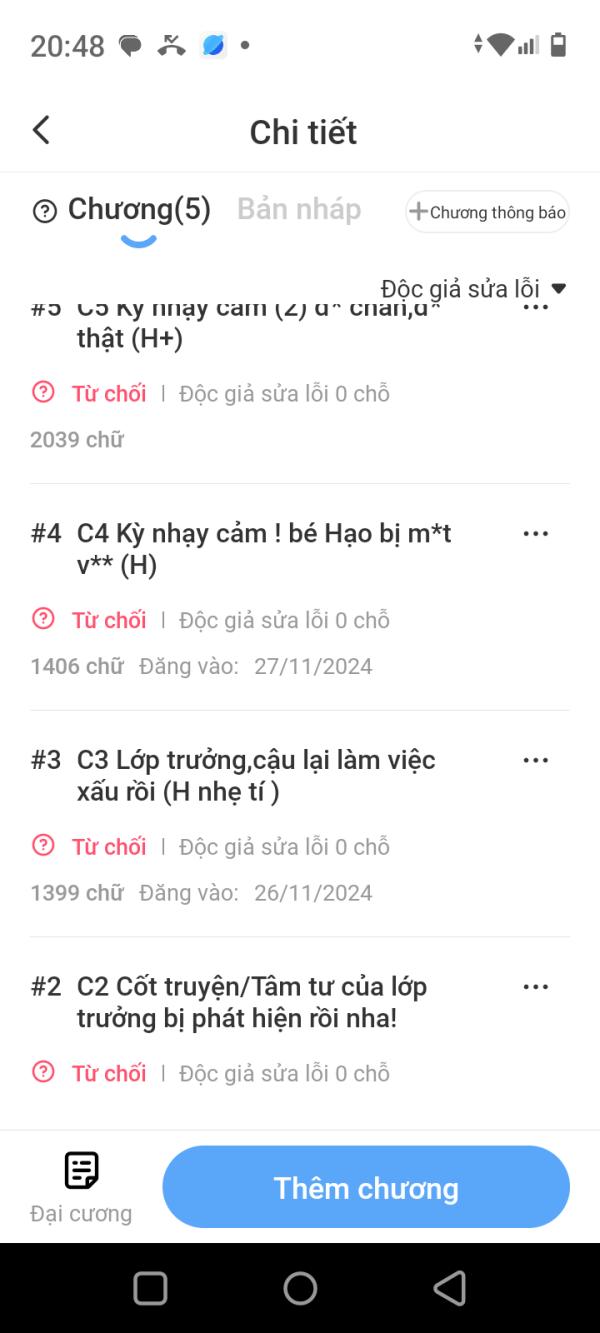Open the more options for chapter #3
This screenshot has width=600, height=1333.
coord(536,761)
